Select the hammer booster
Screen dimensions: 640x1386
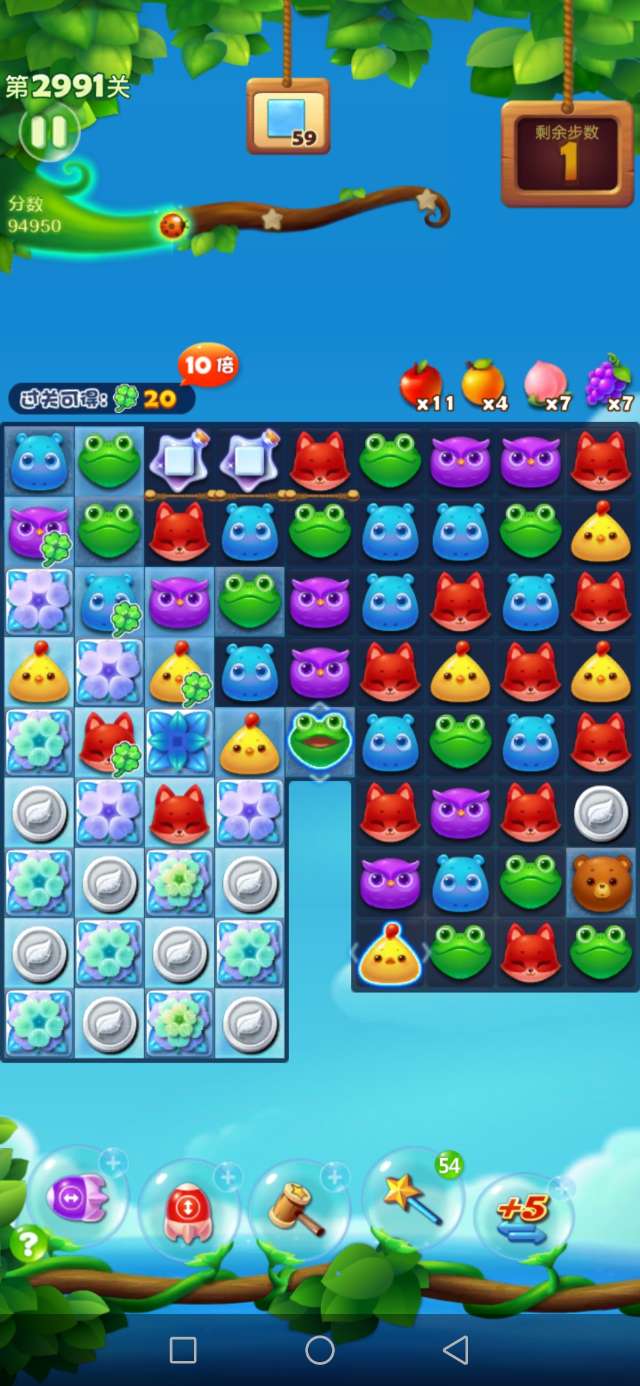pos(297,1208)
